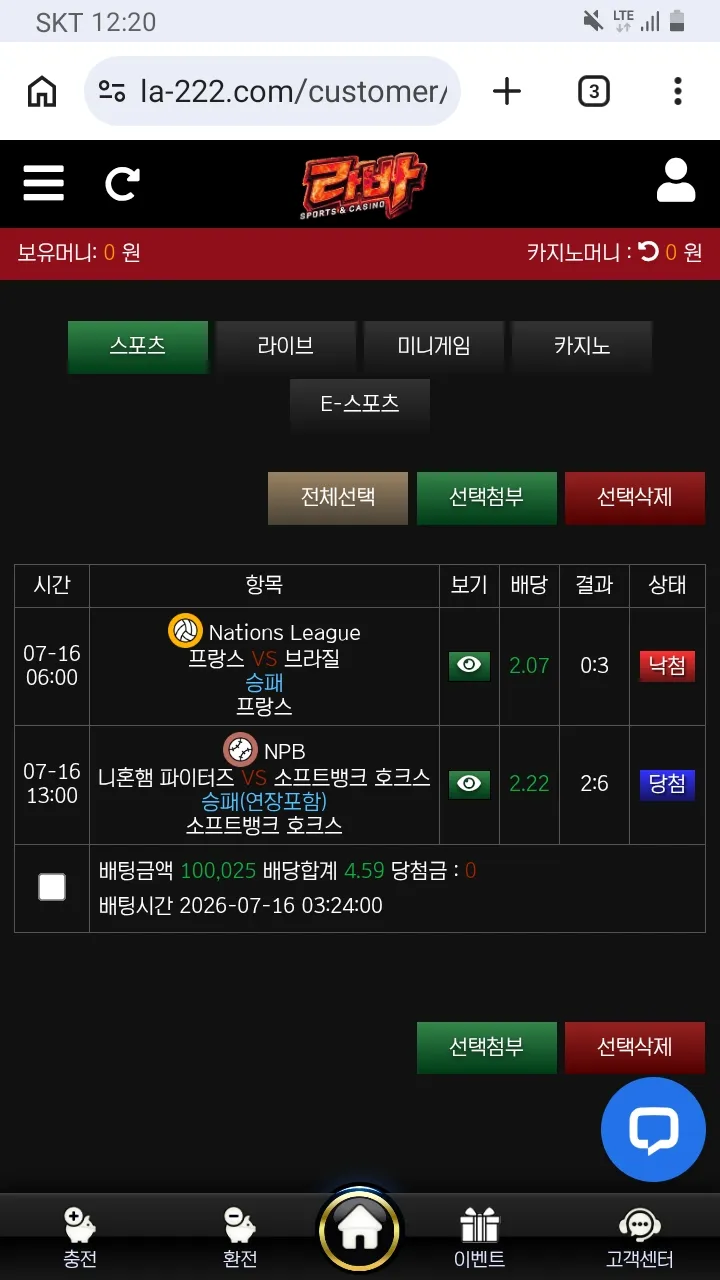The height and width of the screenshot is (1280, 720).
Task: Tap the site refresh icon
Action: 122,183
